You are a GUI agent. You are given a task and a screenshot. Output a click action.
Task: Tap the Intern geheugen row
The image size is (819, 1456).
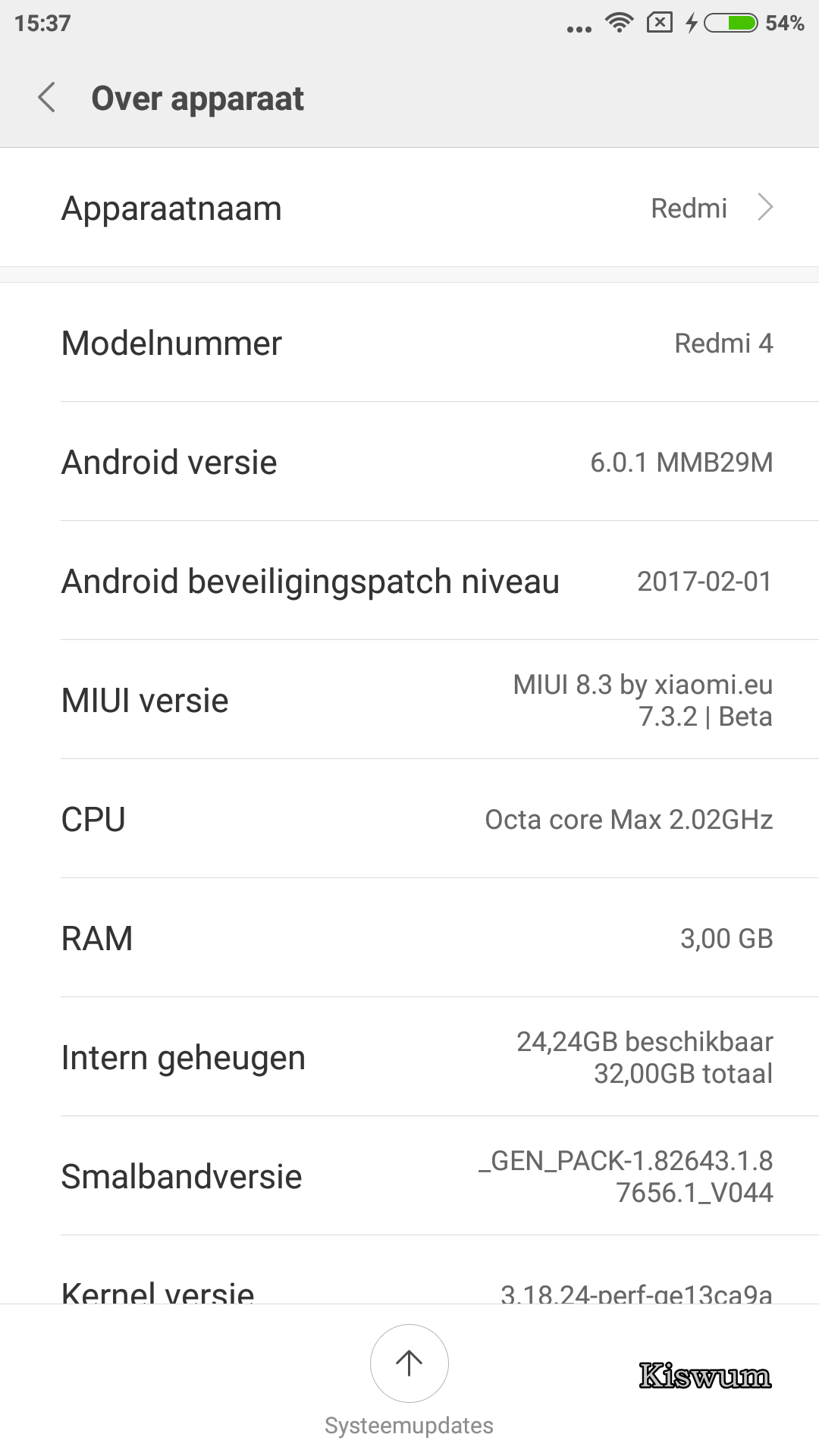tap(409, 1057)
